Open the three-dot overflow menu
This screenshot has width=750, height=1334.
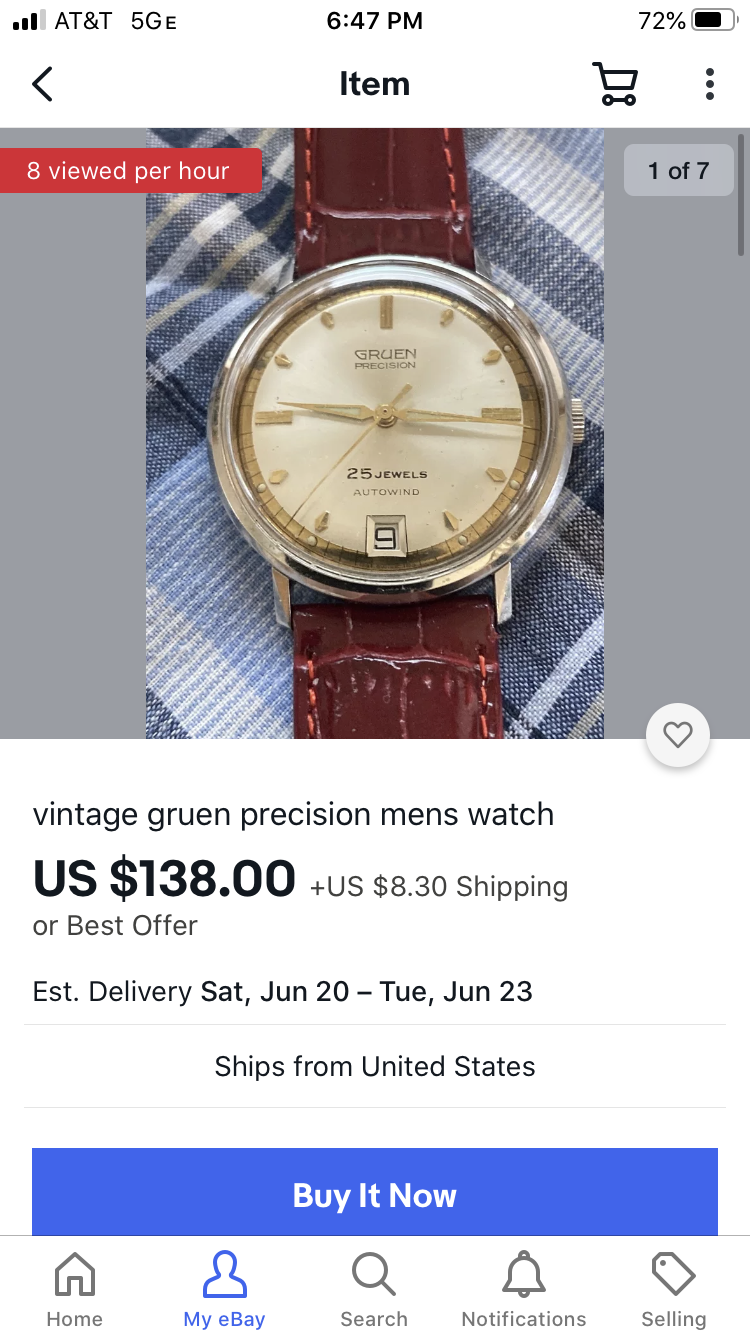click(x=709, y=85)
